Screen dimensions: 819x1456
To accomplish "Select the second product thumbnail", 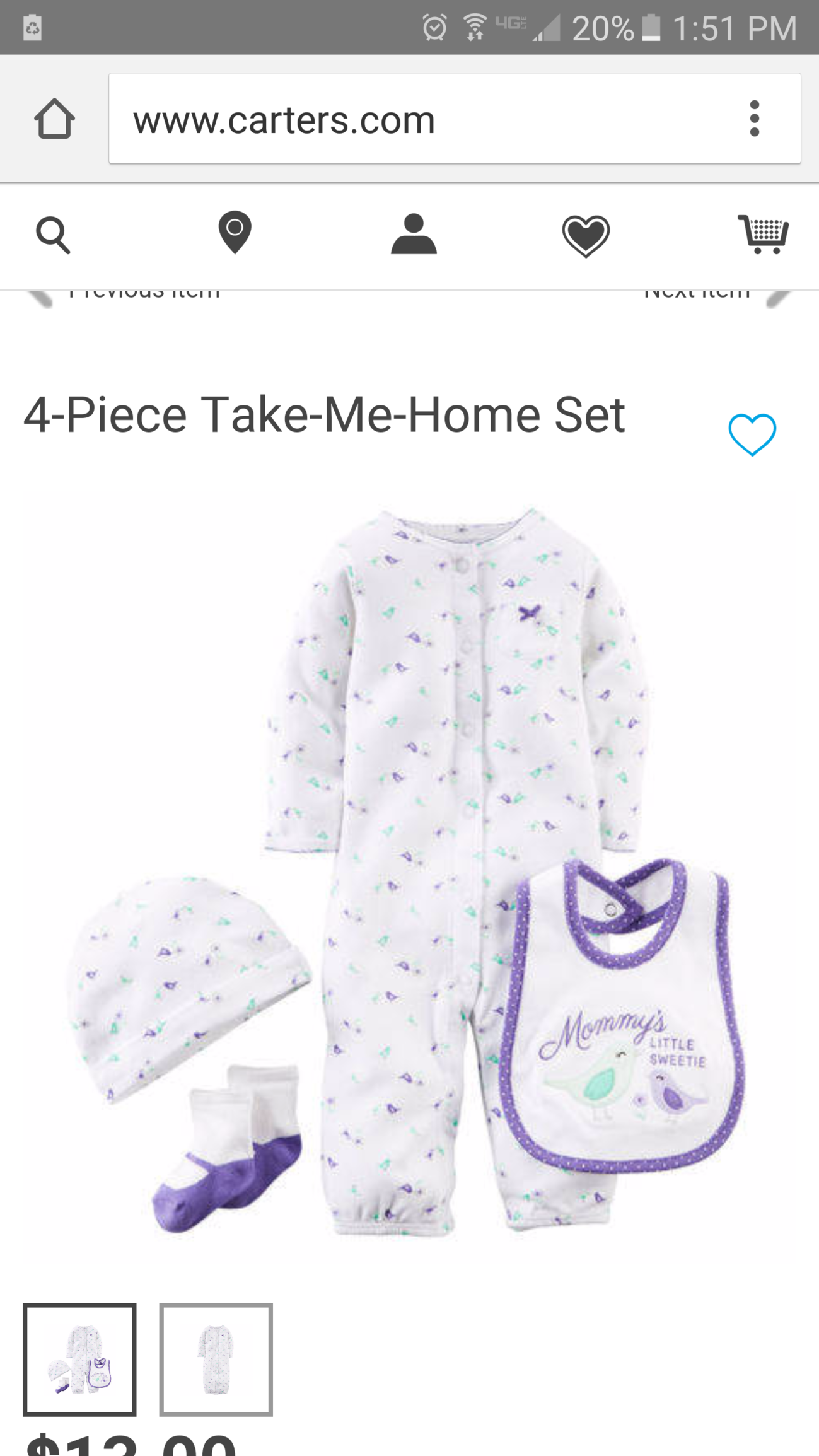I will (216, 1359).
